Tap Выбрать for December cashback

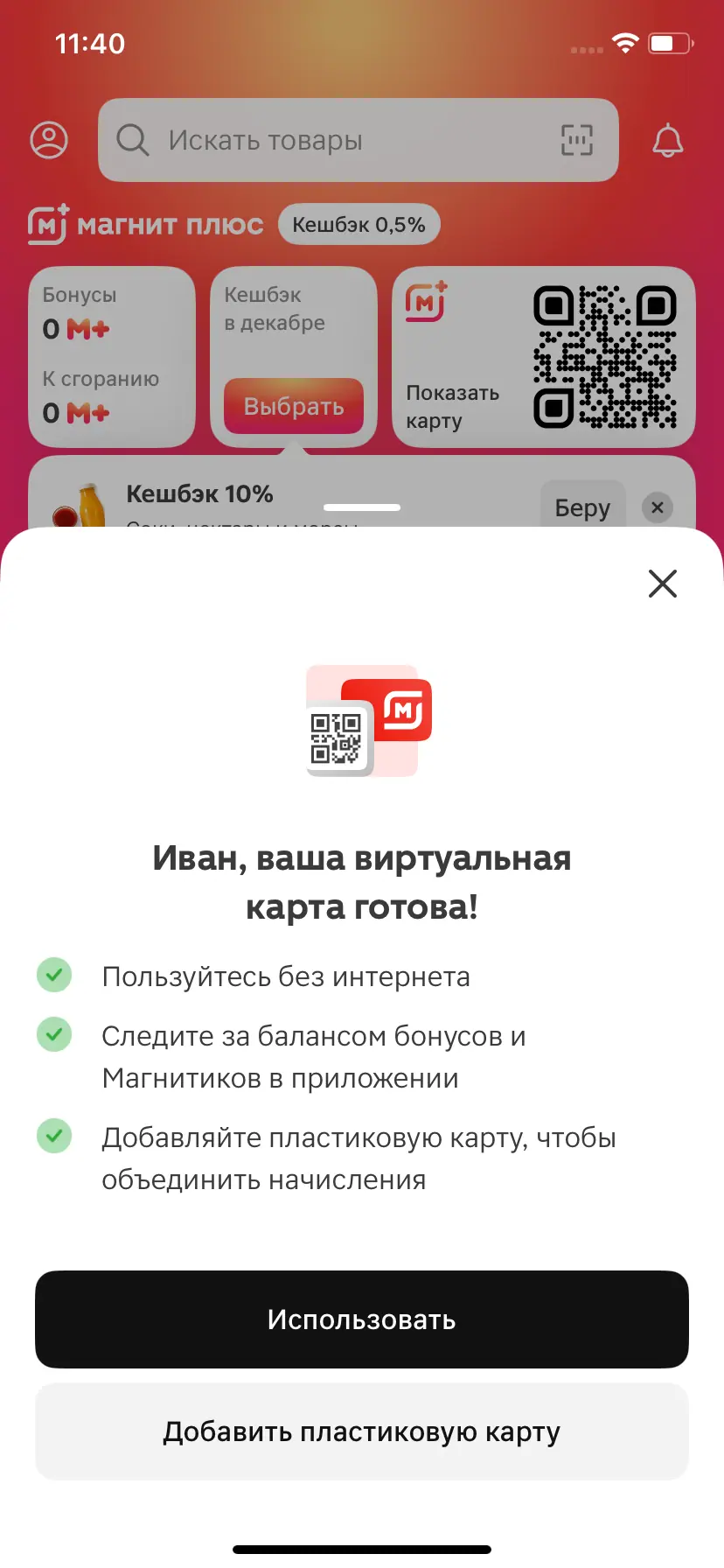tap(294, 406)
